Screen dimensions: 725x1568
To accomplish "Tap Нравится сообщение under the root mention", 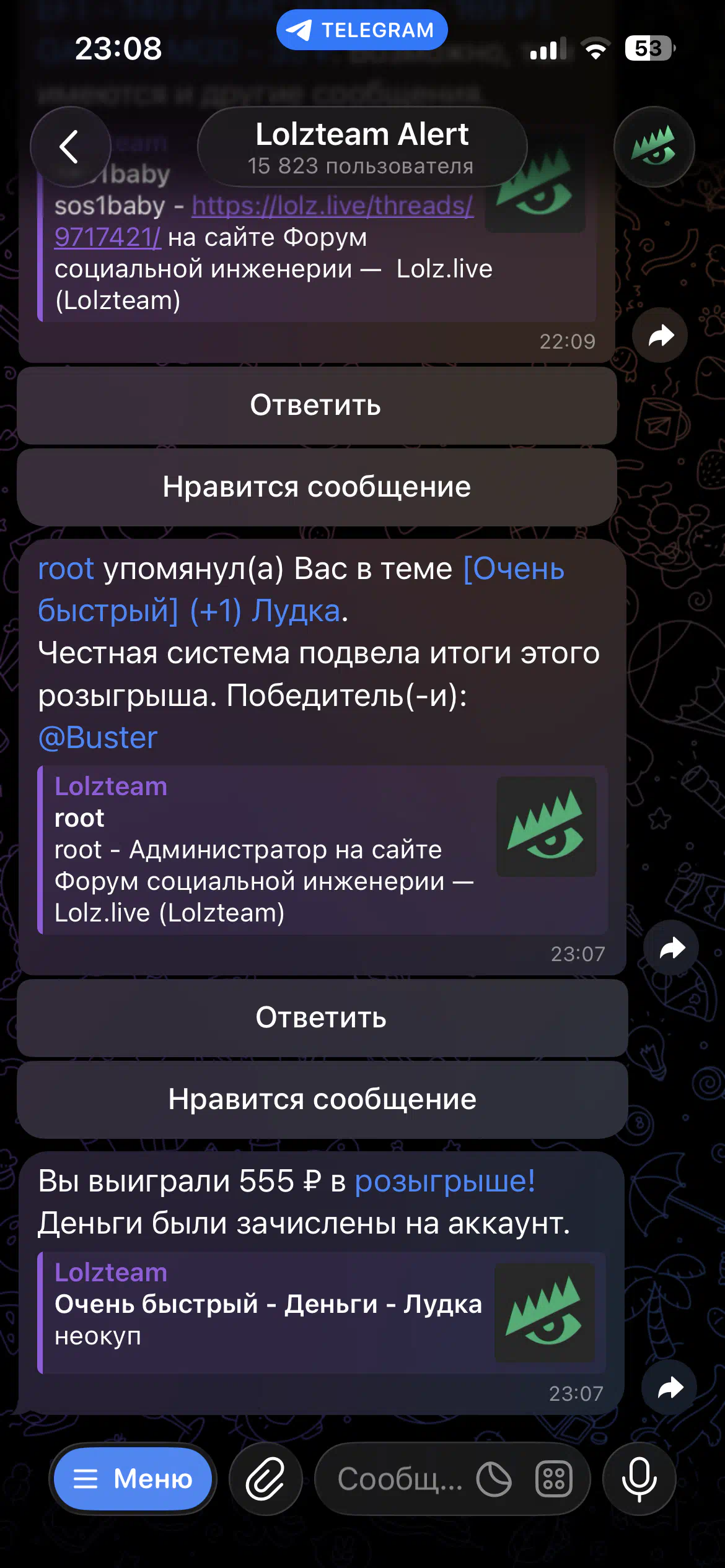I will (x=321, y=1100).
